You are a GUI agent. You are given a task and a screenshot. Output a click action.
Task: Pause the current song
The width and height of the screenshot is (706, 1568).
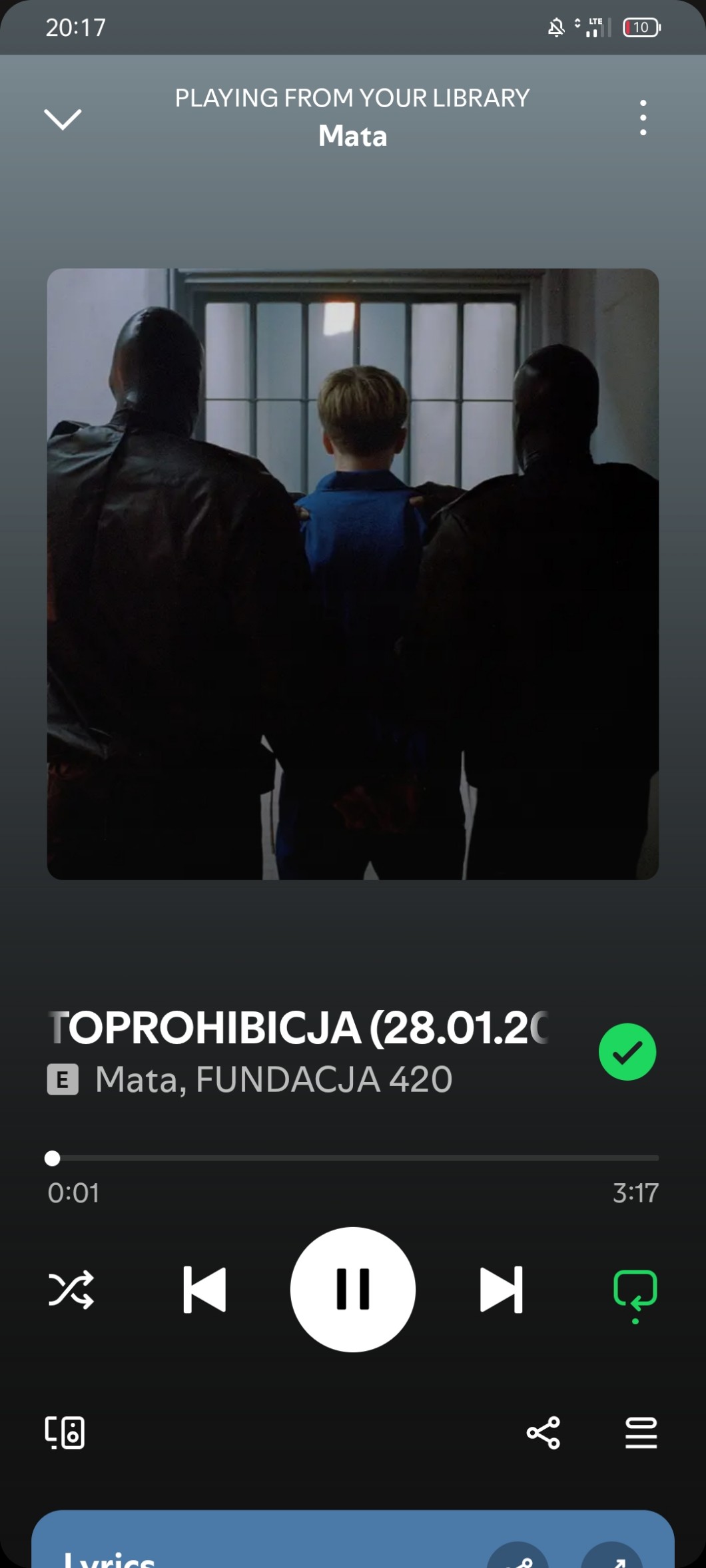[353, 1290]
